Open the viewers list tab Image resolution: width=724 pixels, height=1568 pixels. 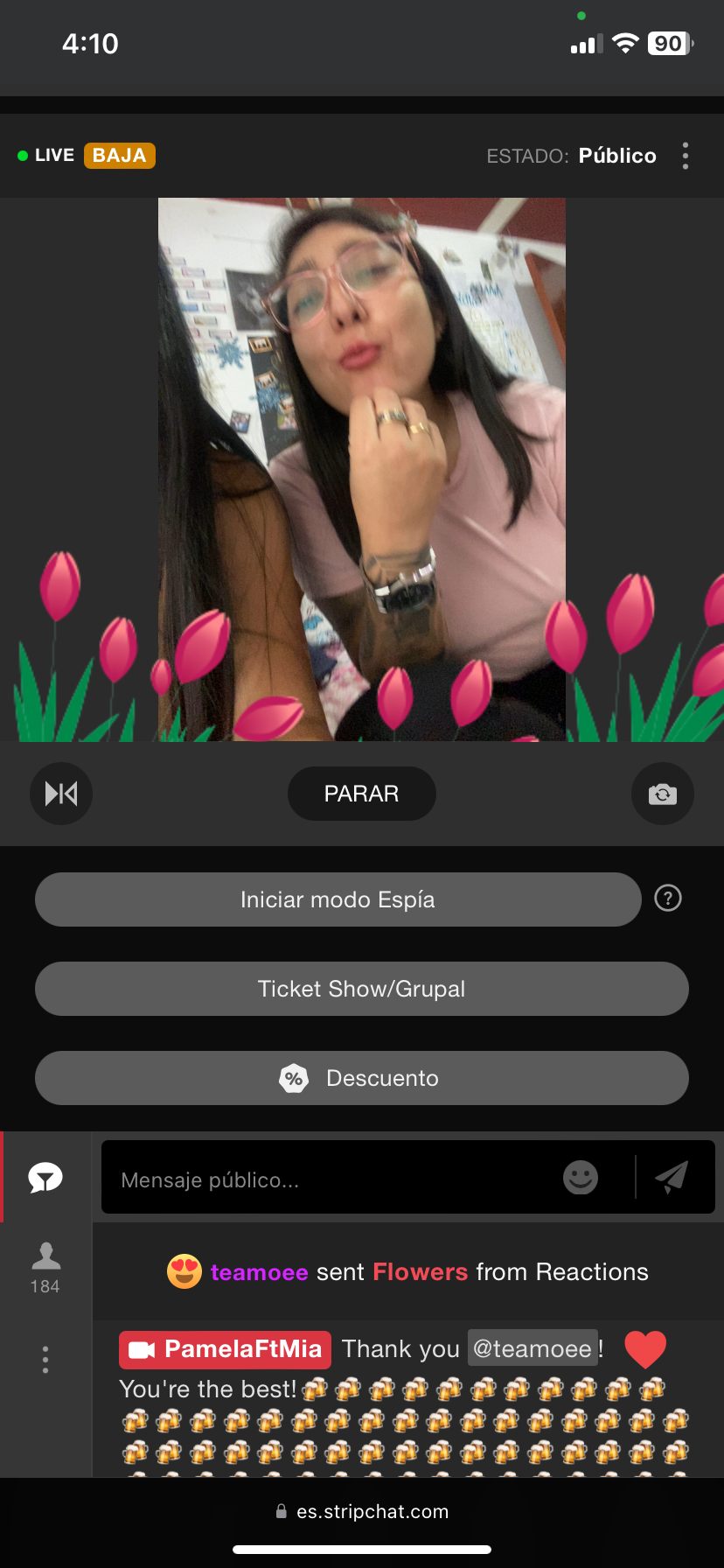pos(45,1267)
